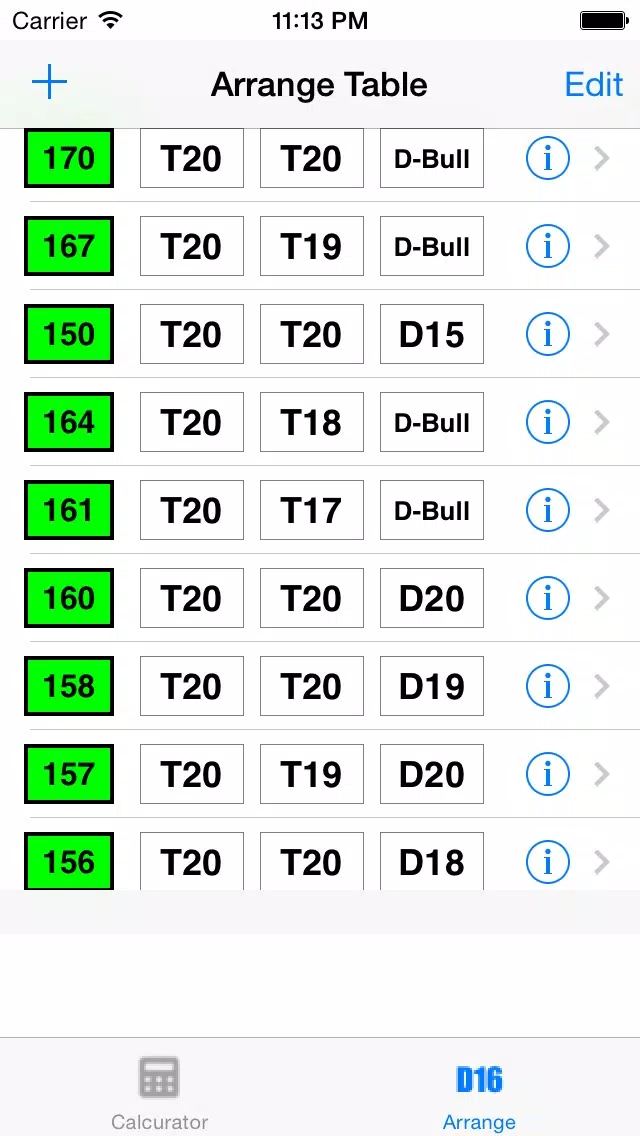Open the row for score 150
640x1136 pixels.
tap(320, 334)
